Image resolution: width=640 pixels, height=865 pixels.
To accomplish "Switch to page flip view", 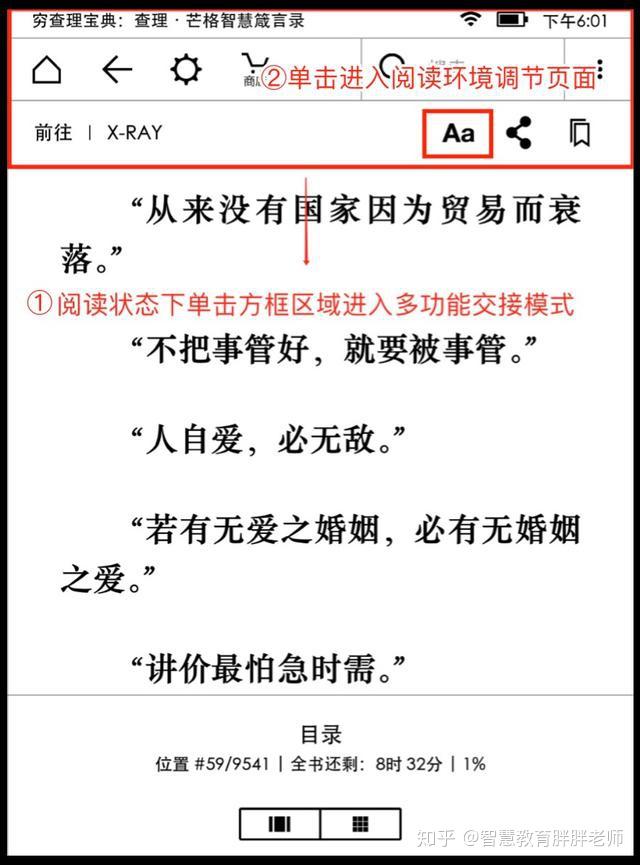I will tap(280, 824).
